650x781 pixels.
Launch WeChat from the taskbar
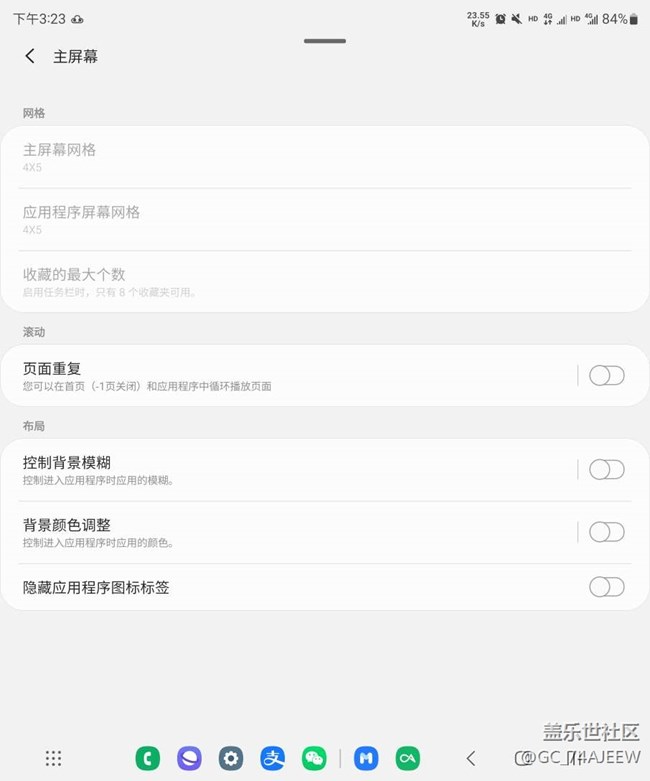314,758
